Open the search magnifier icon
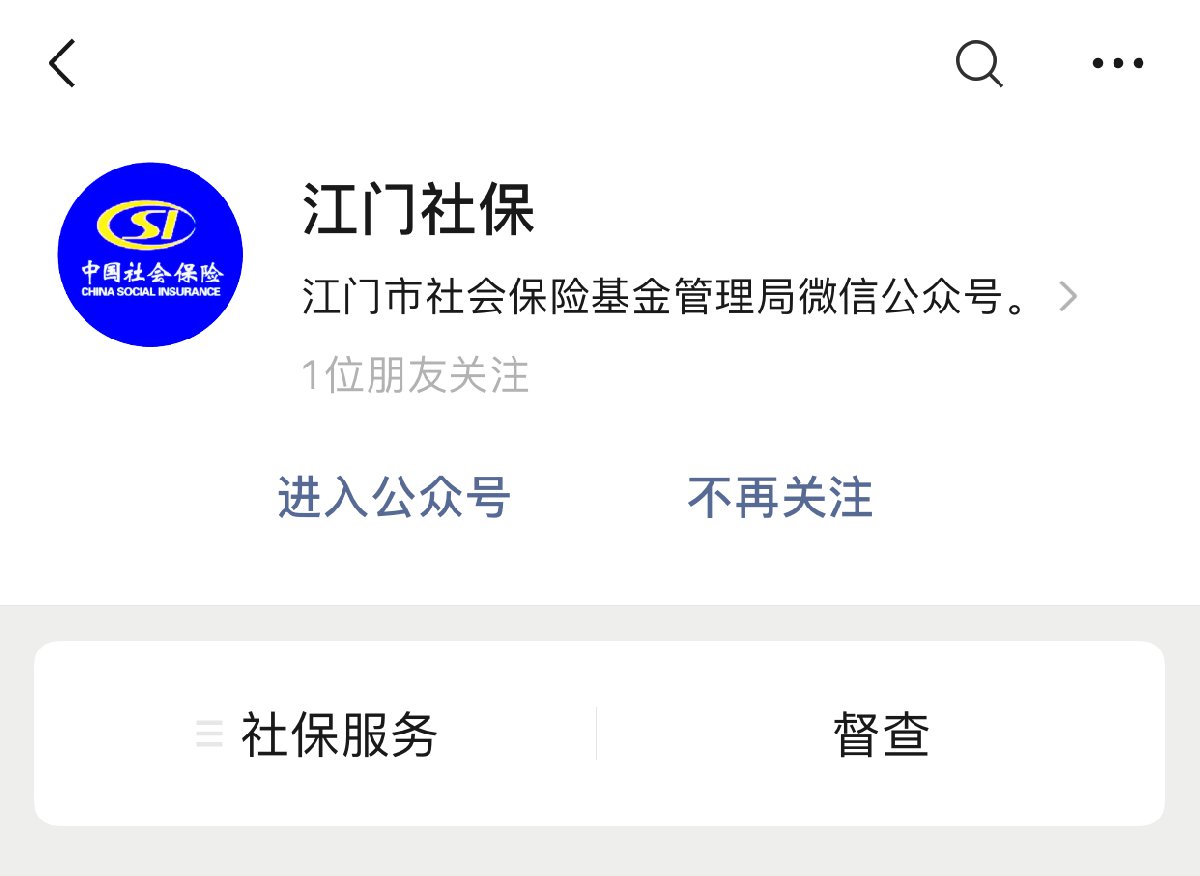 [x=978, y=64]
